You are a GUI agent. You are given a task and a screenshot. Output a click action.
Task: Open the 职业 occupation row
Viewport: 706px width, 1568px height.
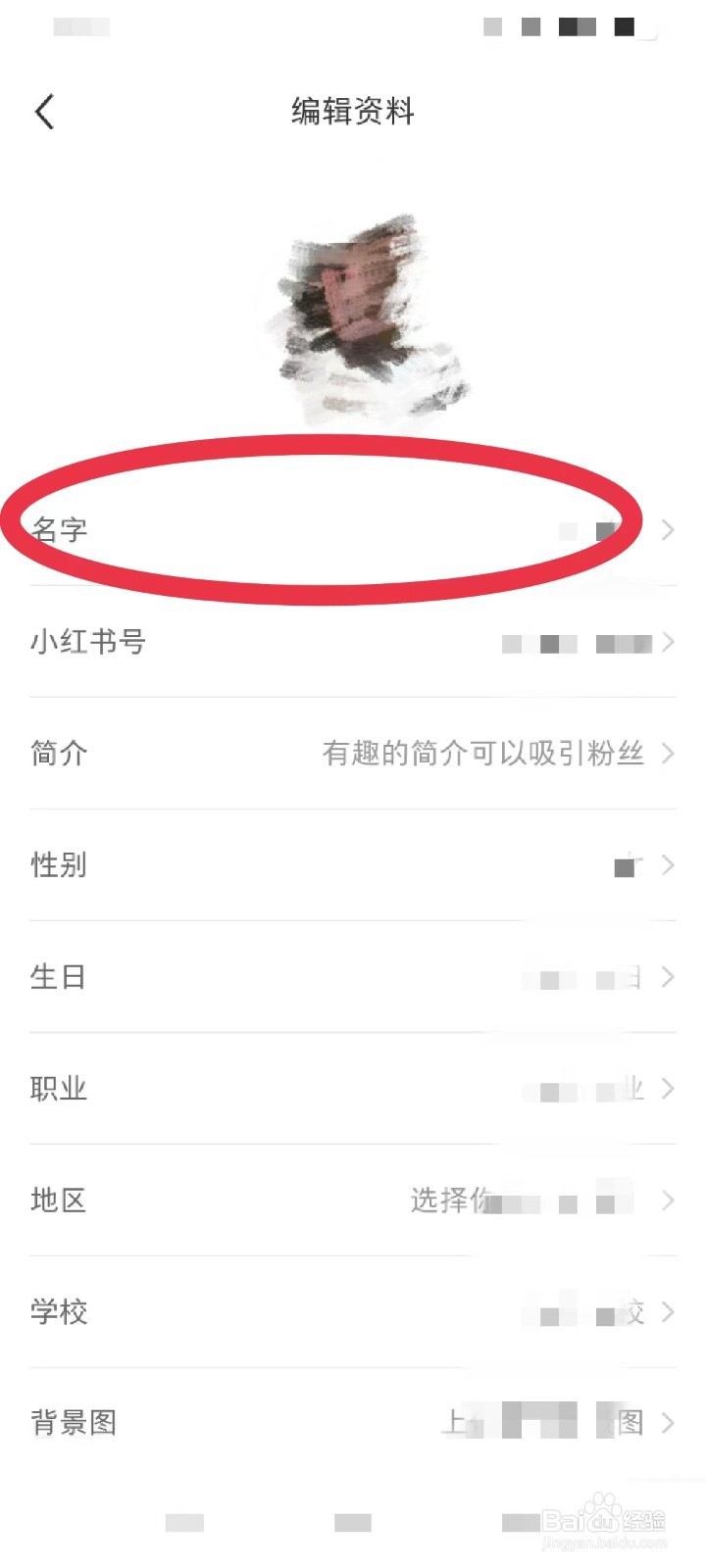tap(294, 1089)
